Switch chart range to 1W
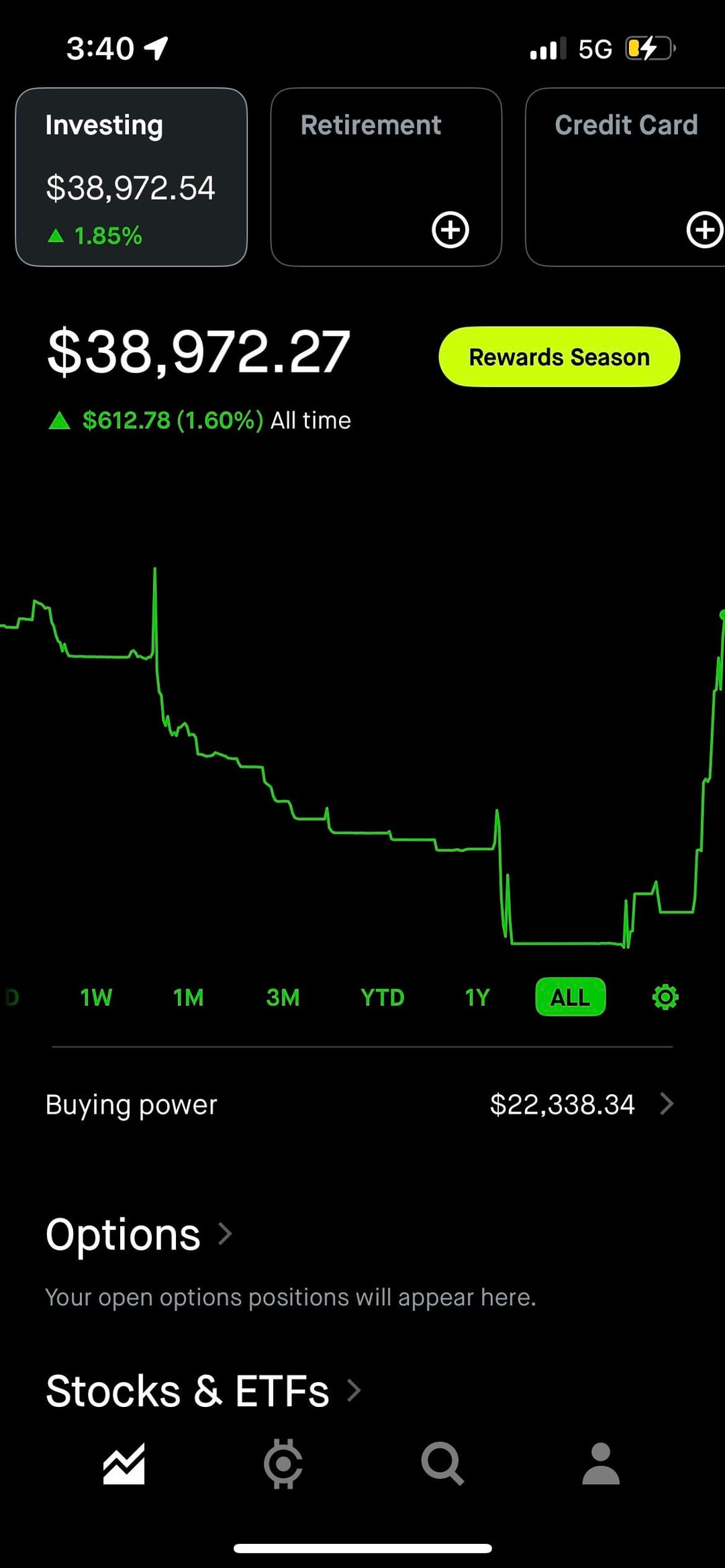This screenshot has height=1568, width=725. (96, 998)
